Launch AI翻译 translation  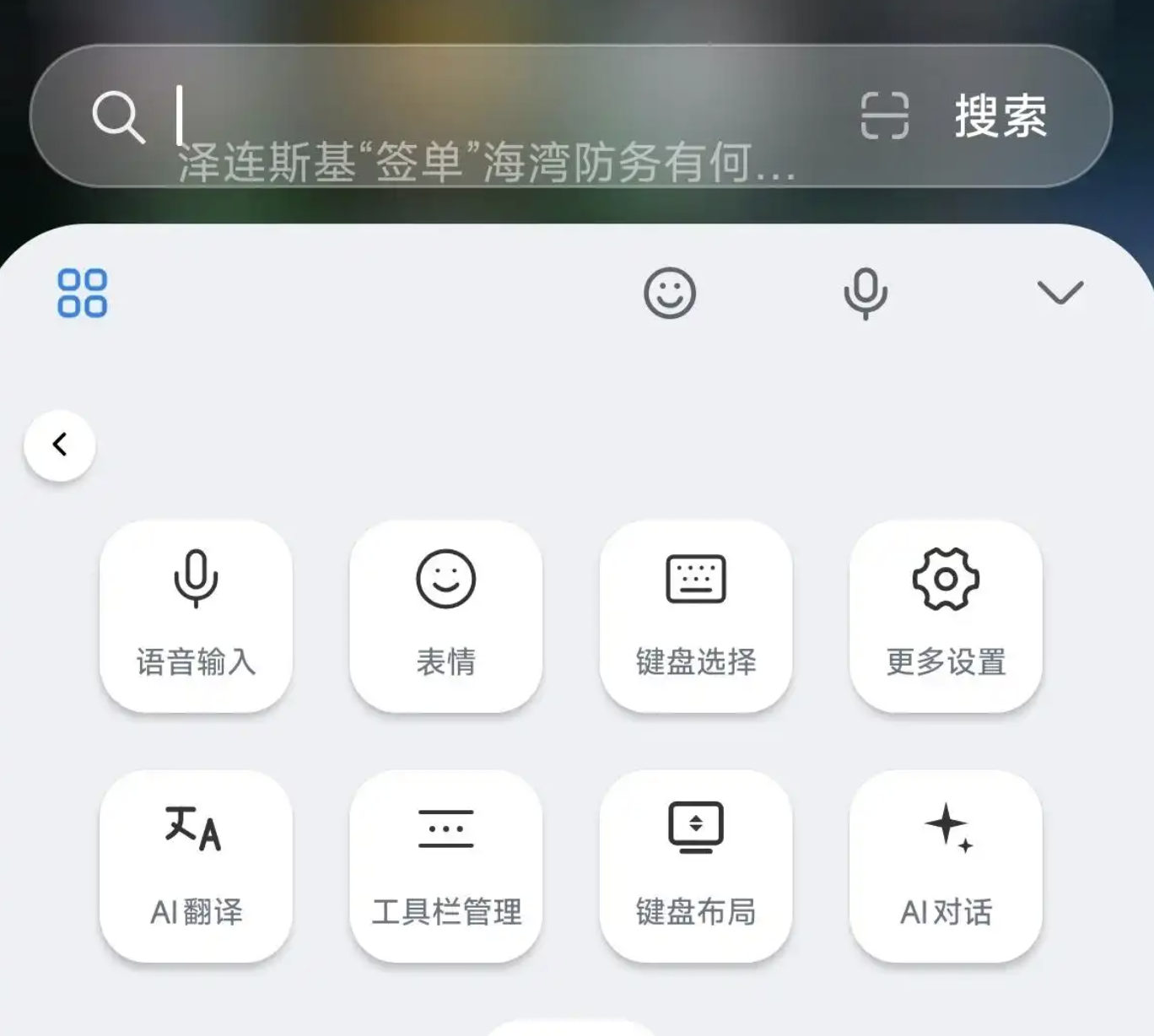196,866
